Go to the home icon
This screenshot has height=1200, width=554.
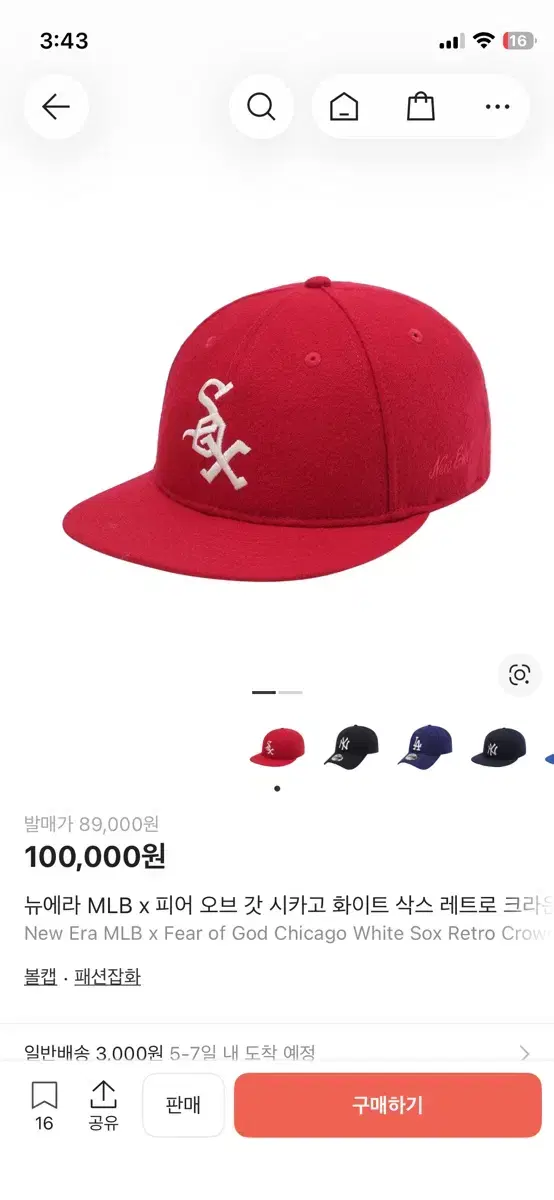tap(344, 107)
